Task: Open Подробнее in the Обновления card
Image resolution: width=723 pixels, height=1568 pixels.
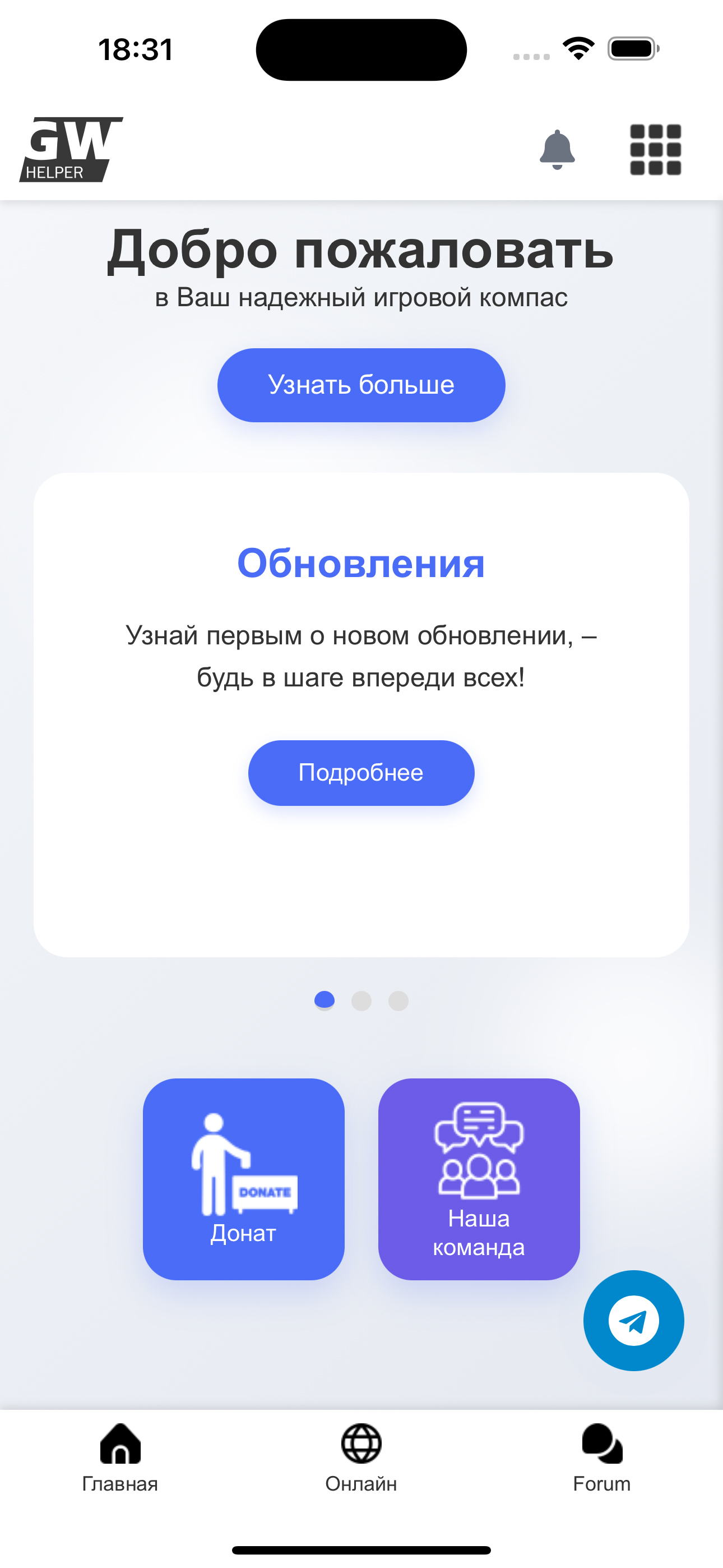Action: [361, 773]
